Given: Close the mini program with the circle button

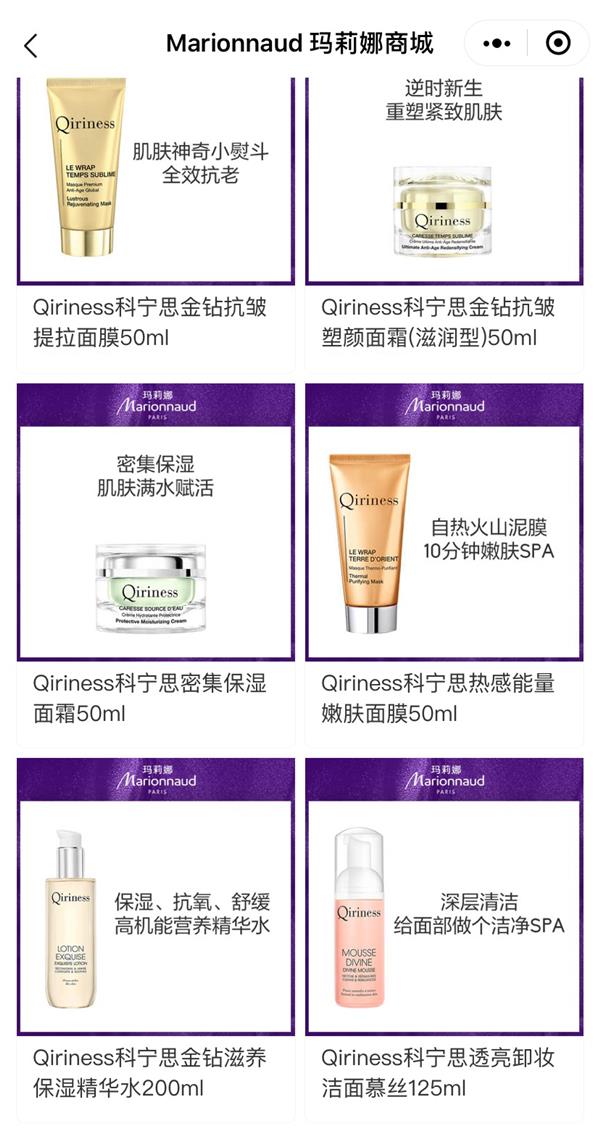Looking at the screenshot, I should tap(558, 43).
